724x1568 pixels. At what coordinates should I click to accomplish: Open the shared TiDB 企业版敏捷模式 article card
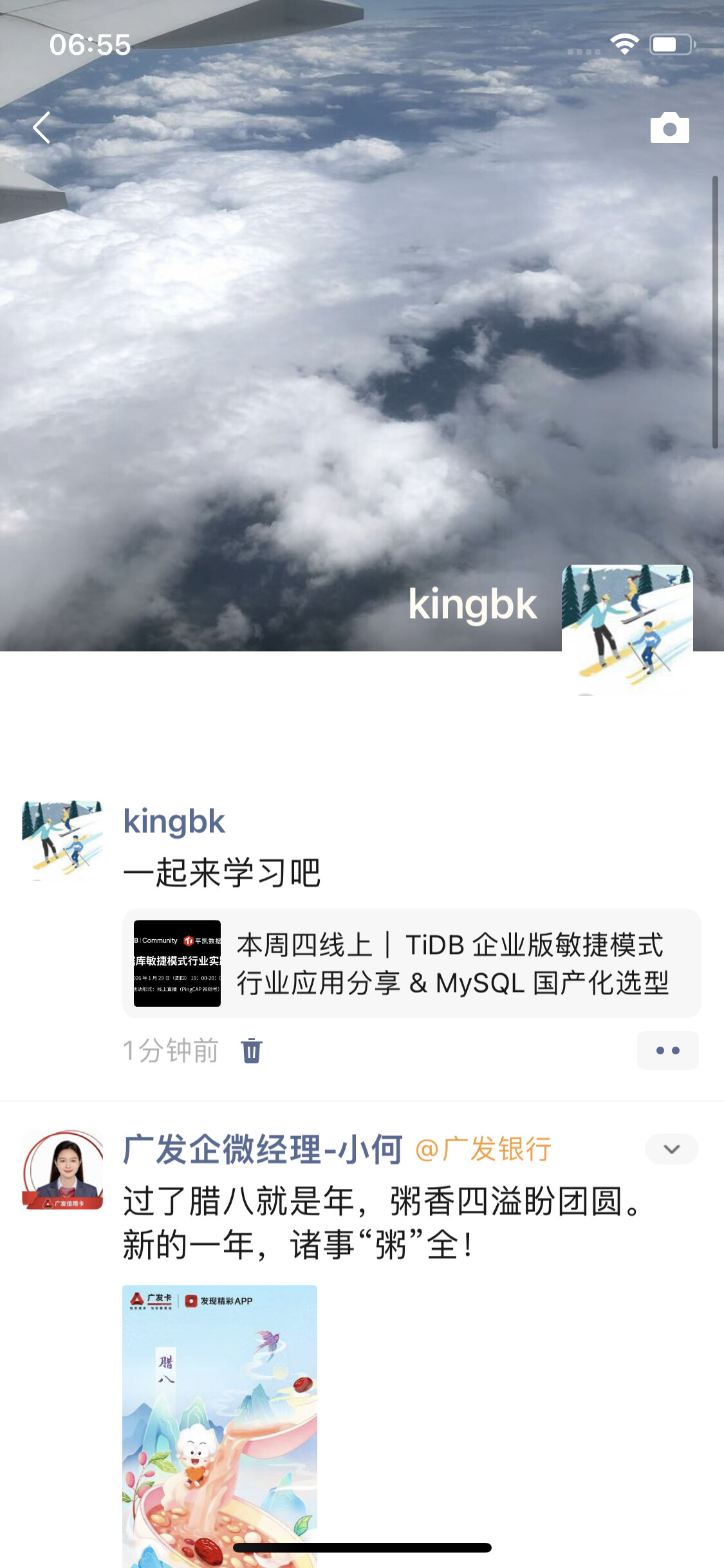412,964
